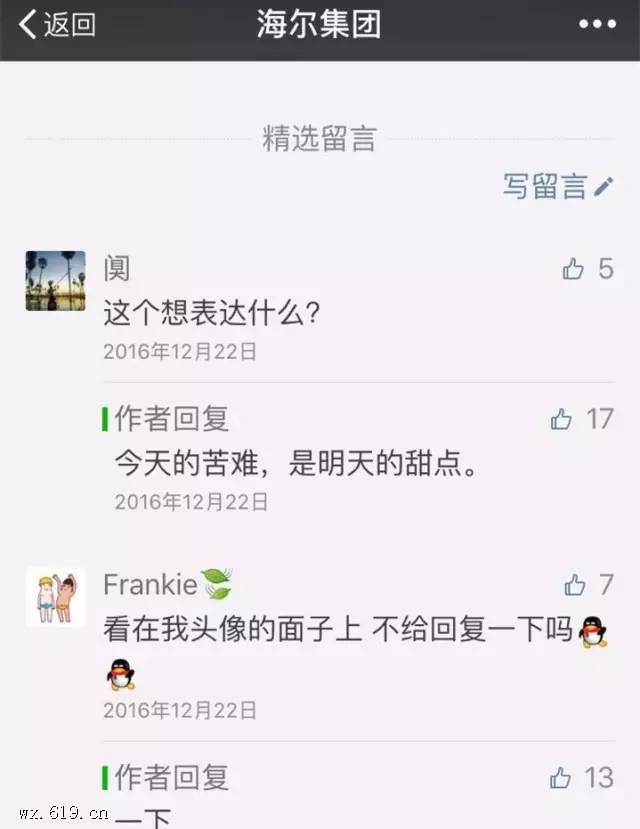Like 阒's comment

573,268
